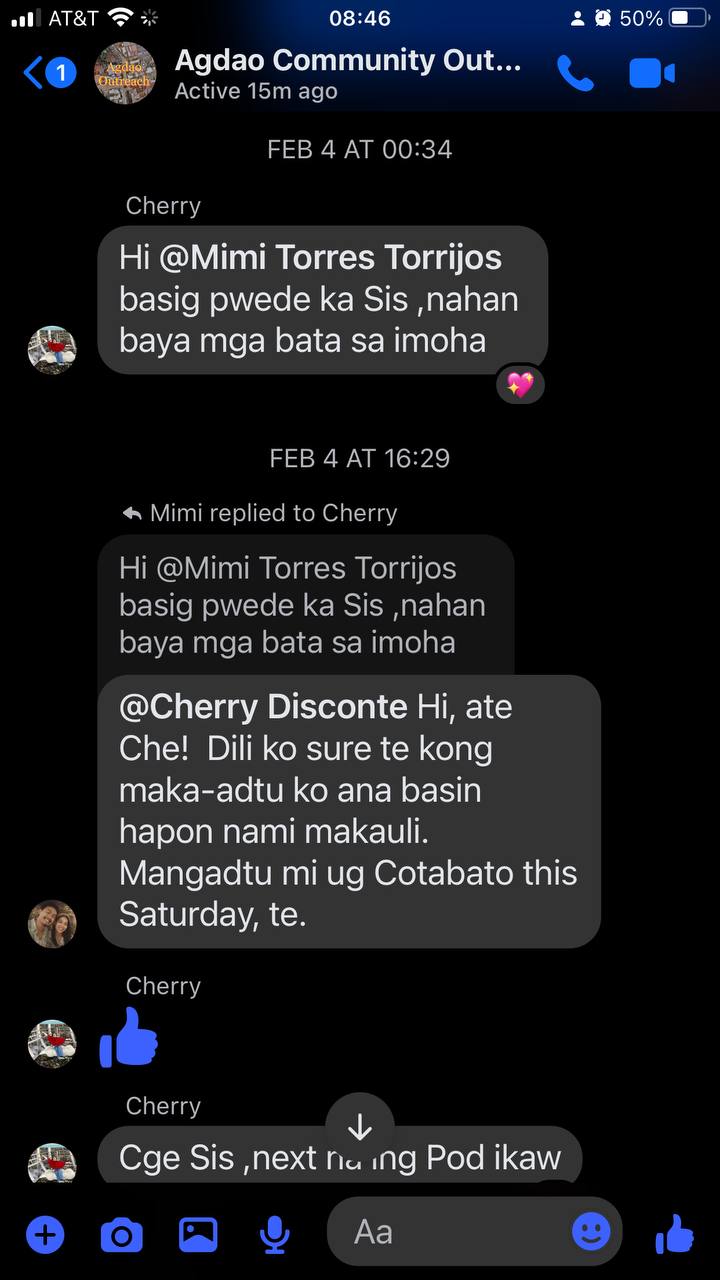The height and width of the screenshot is (1280, 720).
Task: Send a thumbs-up like
Action: (x=675, y=1234)
